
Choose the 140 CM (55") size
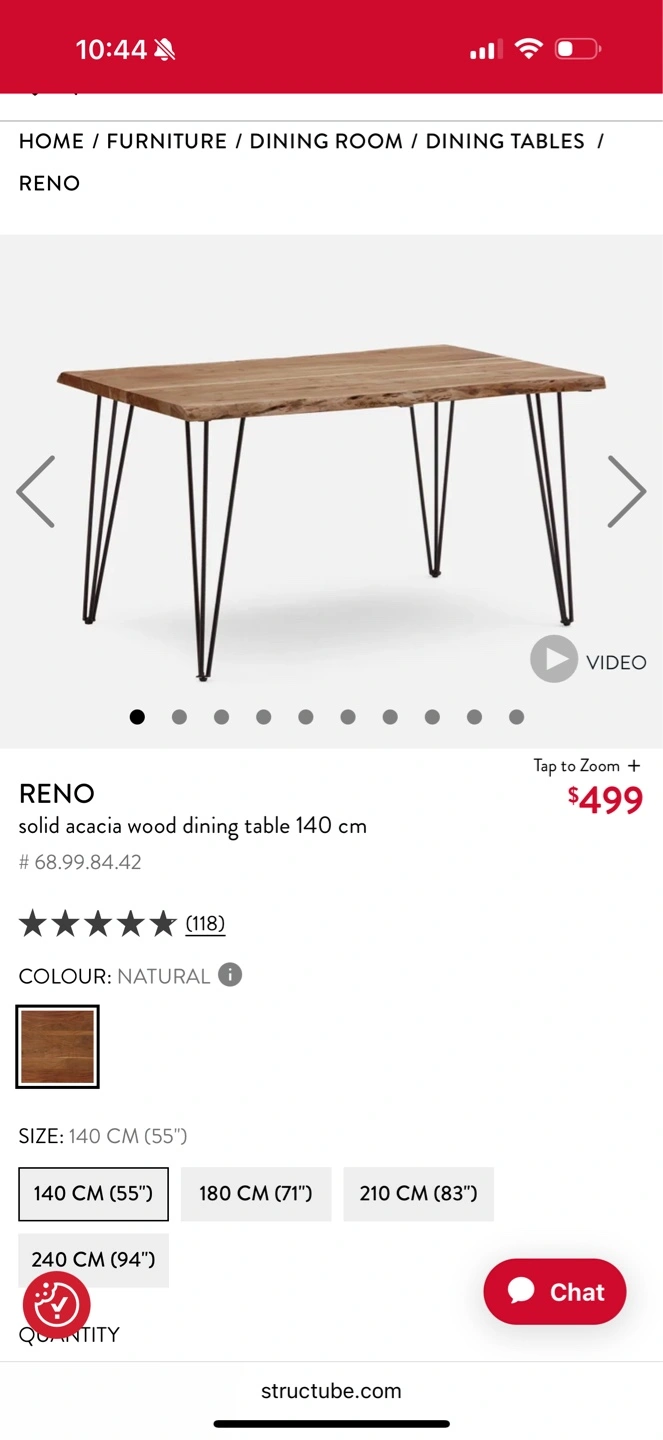point(93,1193)
